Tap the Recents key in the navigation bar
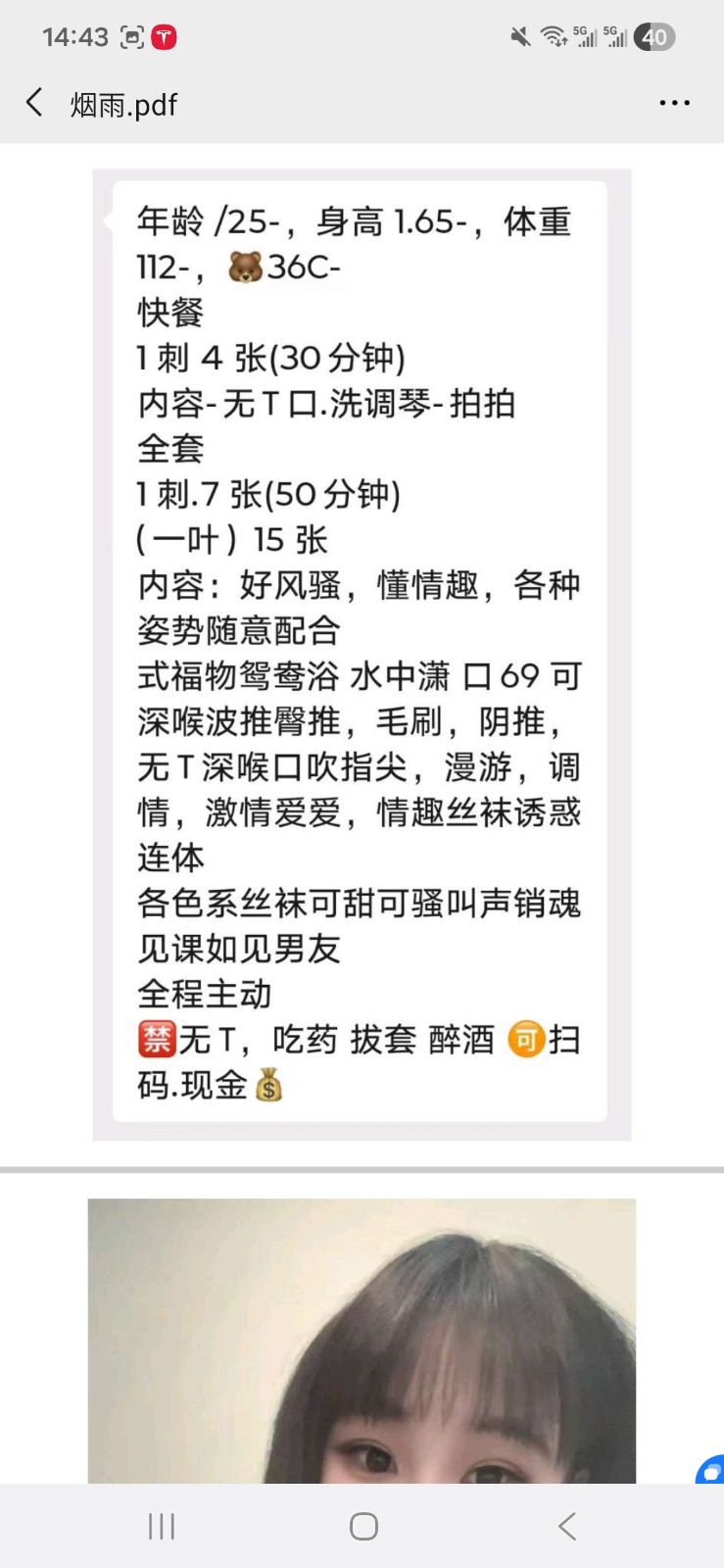Viewport: 724px width, 1568px height. tap(160, 1525)
